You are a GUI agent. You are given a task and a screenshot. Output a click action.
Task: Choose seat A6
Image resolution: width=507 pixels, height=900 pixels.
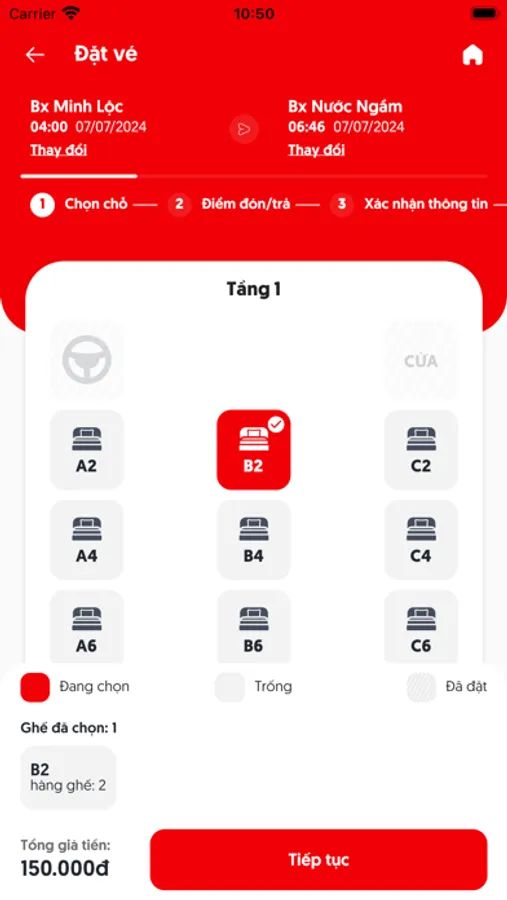(x=87, y=628)
